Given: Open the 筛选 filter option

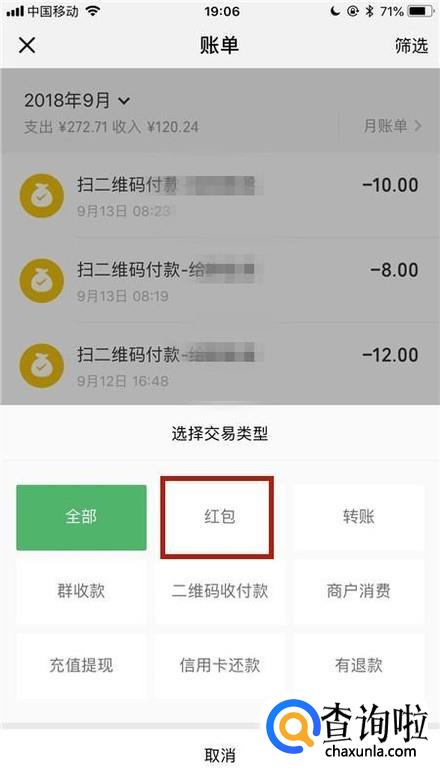Looking at the screenshot, I should [x=411, y=45].
